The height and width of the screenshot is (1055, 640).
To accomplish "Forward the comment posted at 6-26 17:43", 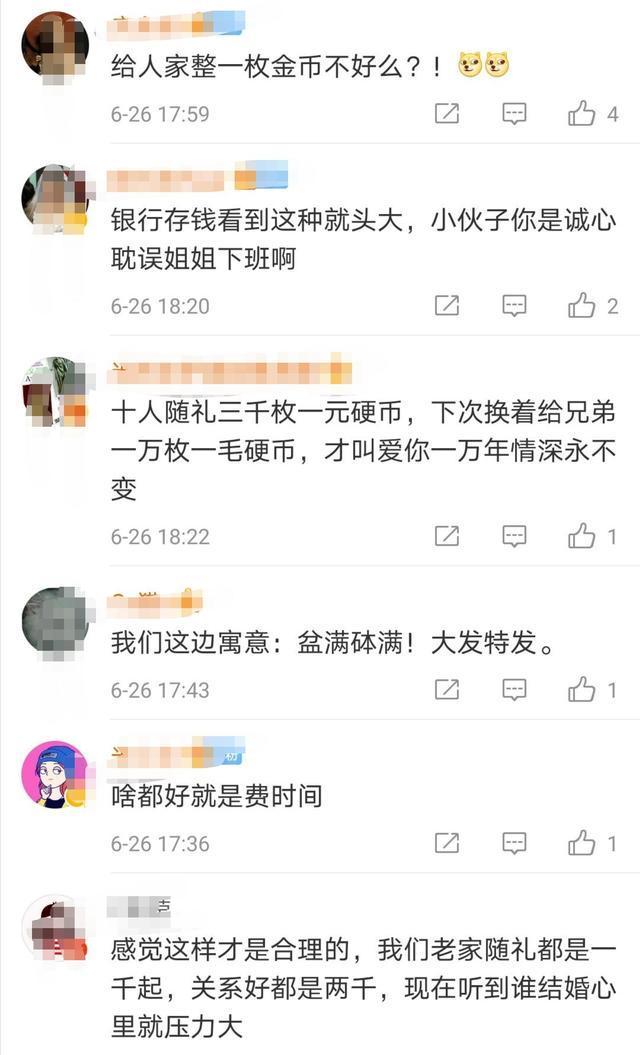I will point(447,690).
